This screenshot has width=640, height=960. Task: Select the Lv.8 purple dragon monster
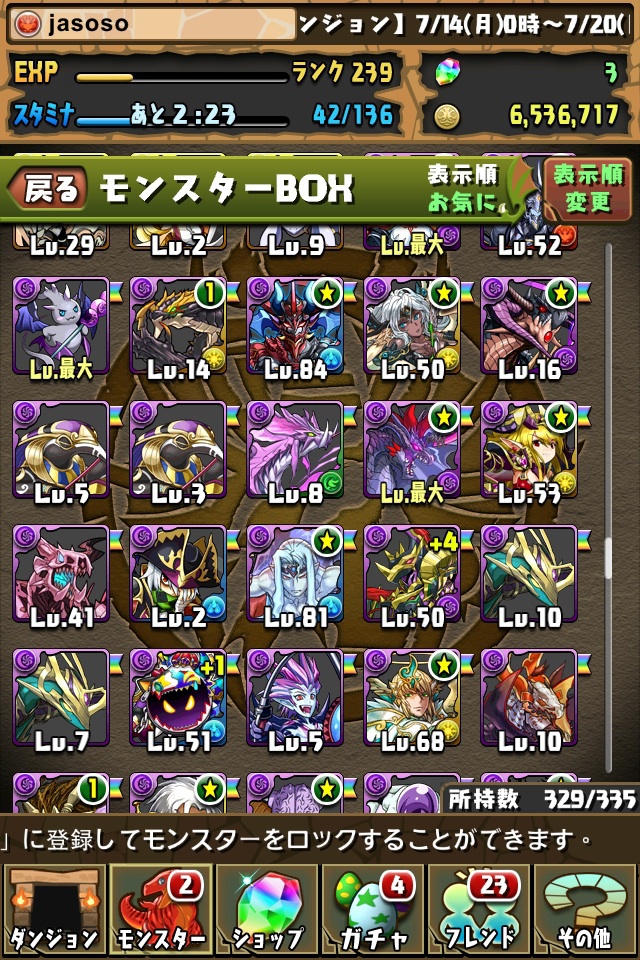click(x=295, y=450)
